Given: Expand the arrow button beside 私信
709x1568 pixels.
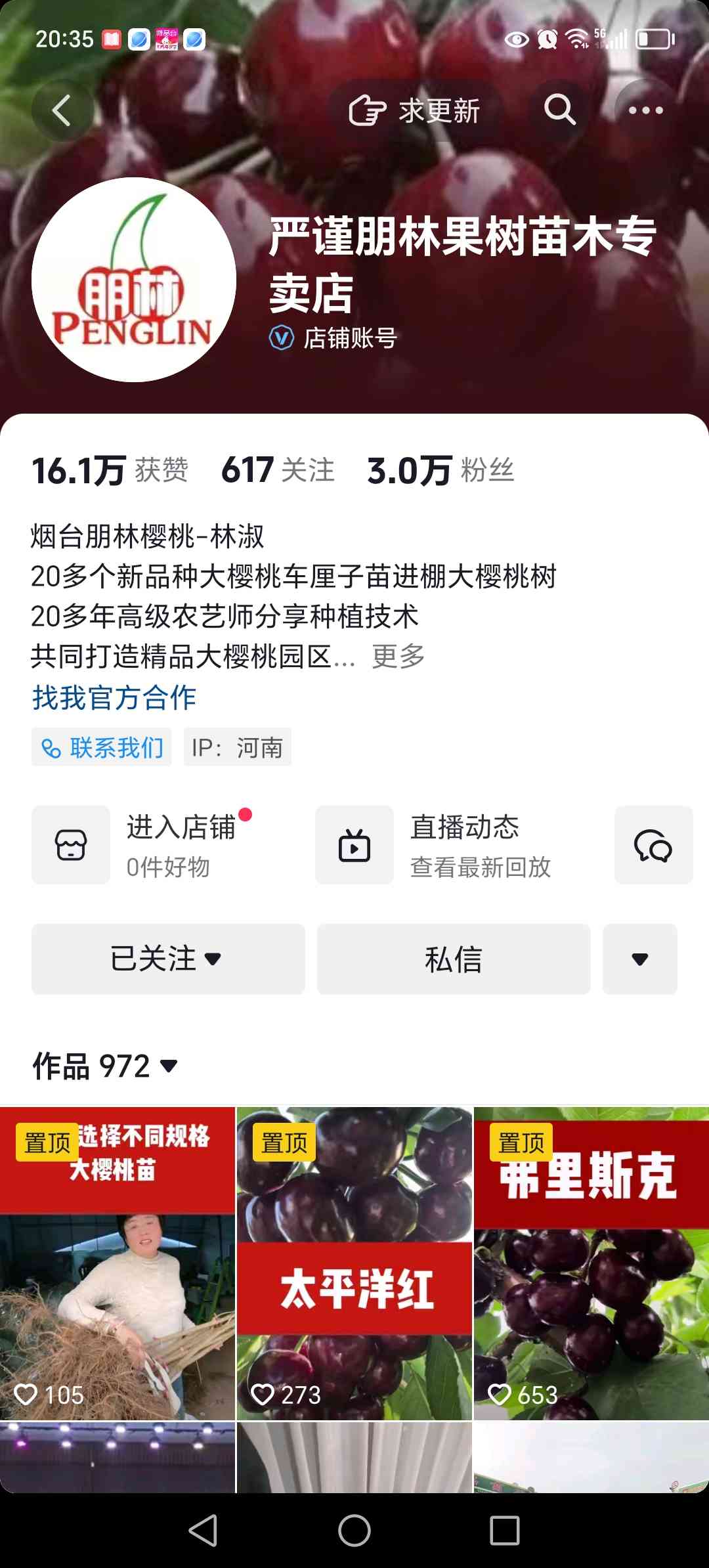Looking at the screenshot, I should click(x=640, y=959).
